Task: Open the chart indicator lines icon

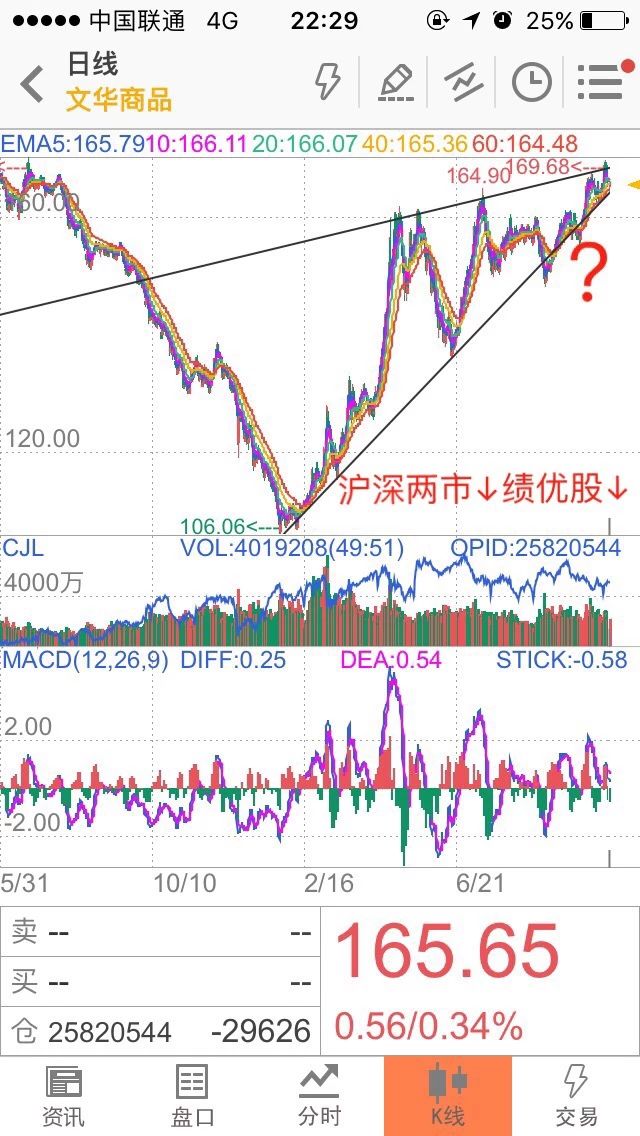Action: click(x=464, y=82)
